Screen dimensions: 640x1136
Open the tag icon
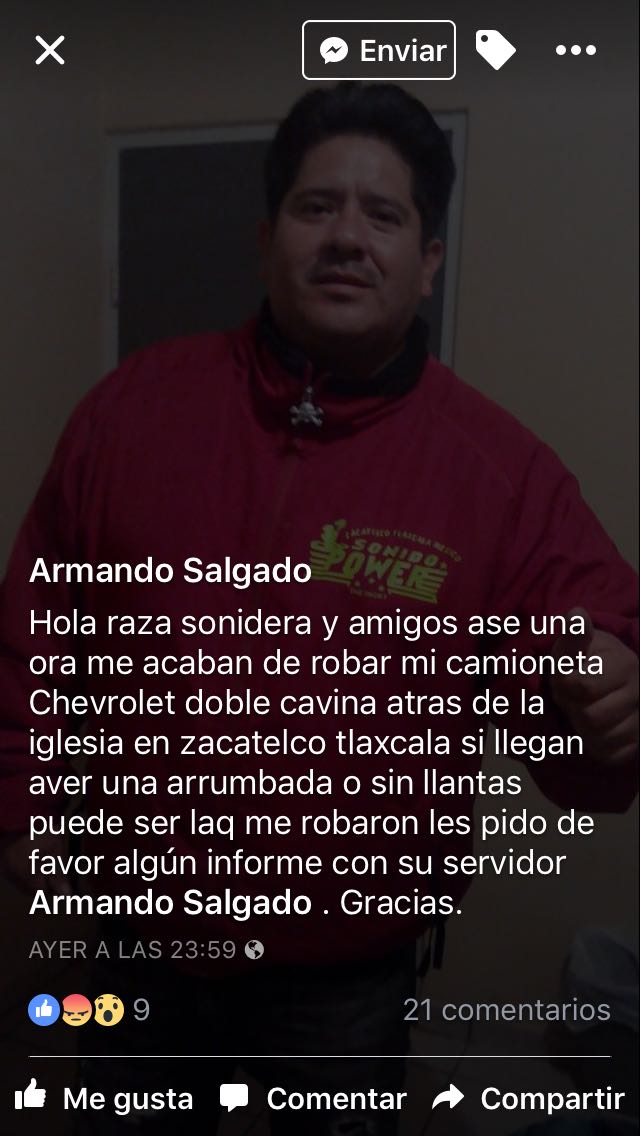click(496, 50)
